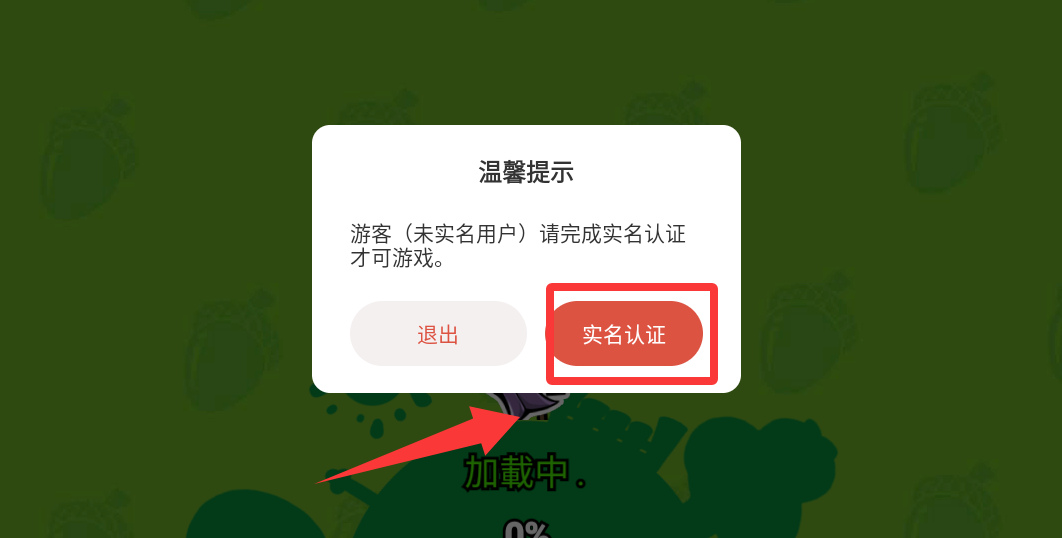Tap the 实名认证 button

624,334
